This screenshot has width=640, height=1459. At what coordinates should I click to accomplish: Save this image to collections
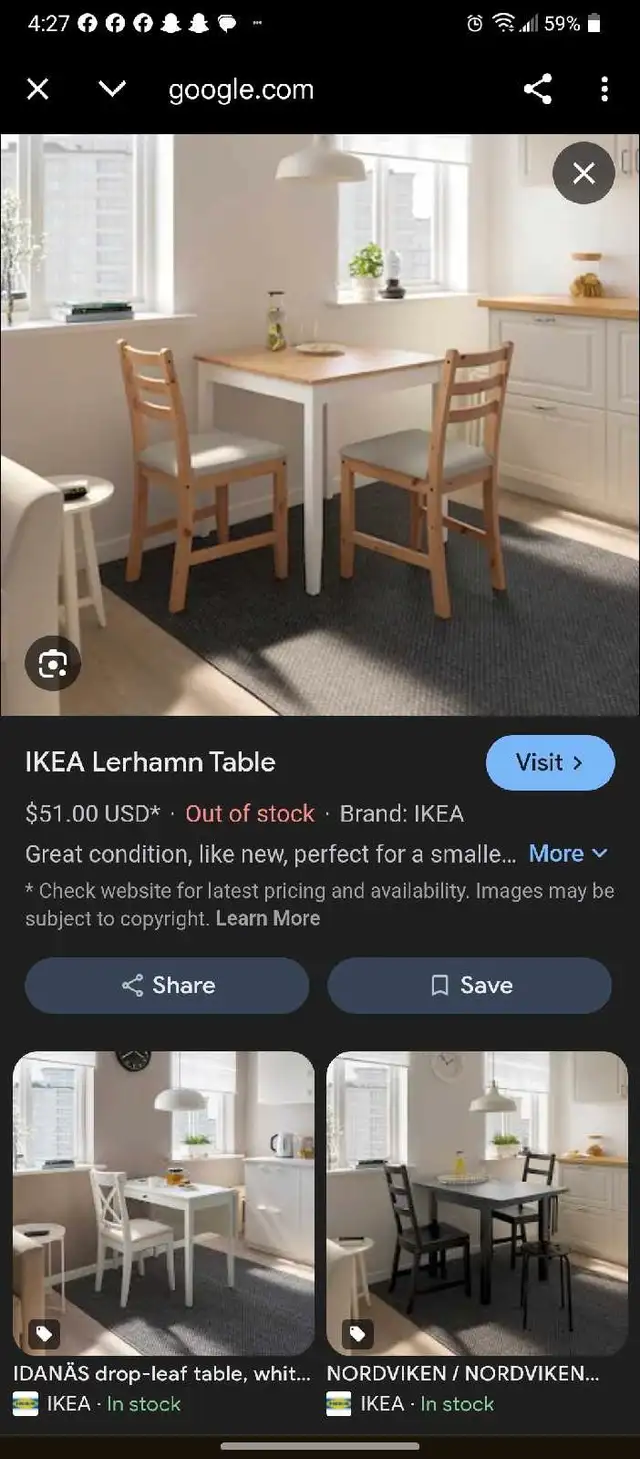[x=469, y=985]
